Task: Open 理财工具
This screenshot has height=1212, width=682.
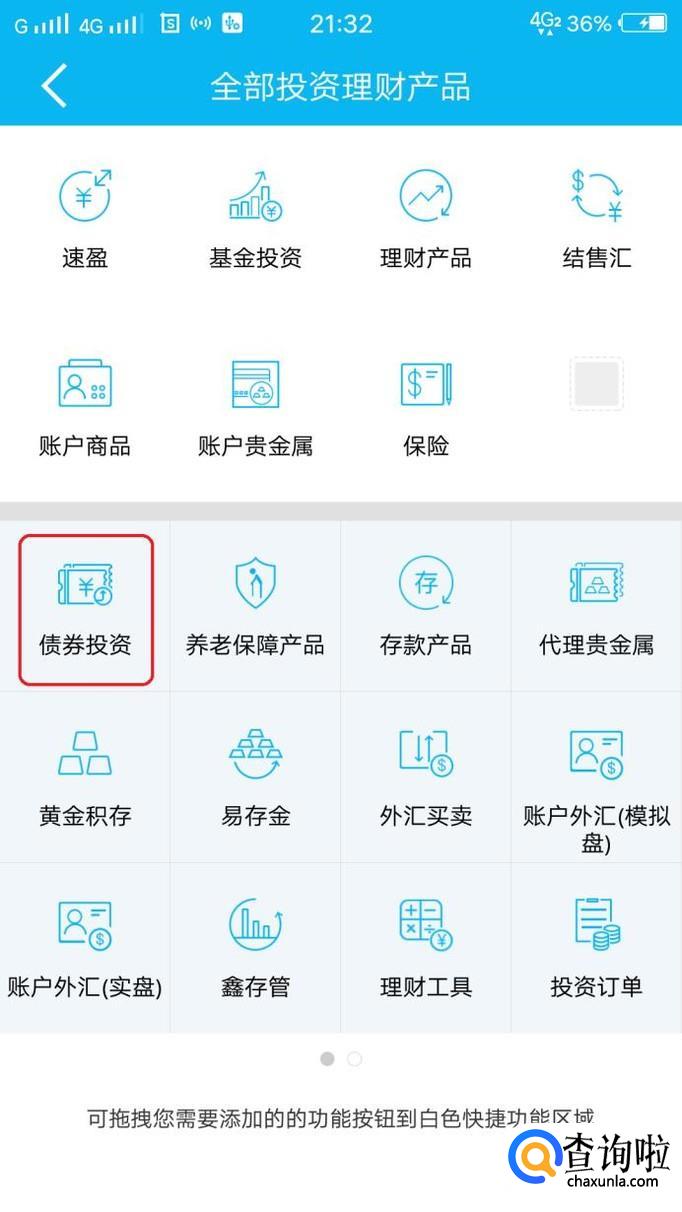Action: click(x=426, y=948)
